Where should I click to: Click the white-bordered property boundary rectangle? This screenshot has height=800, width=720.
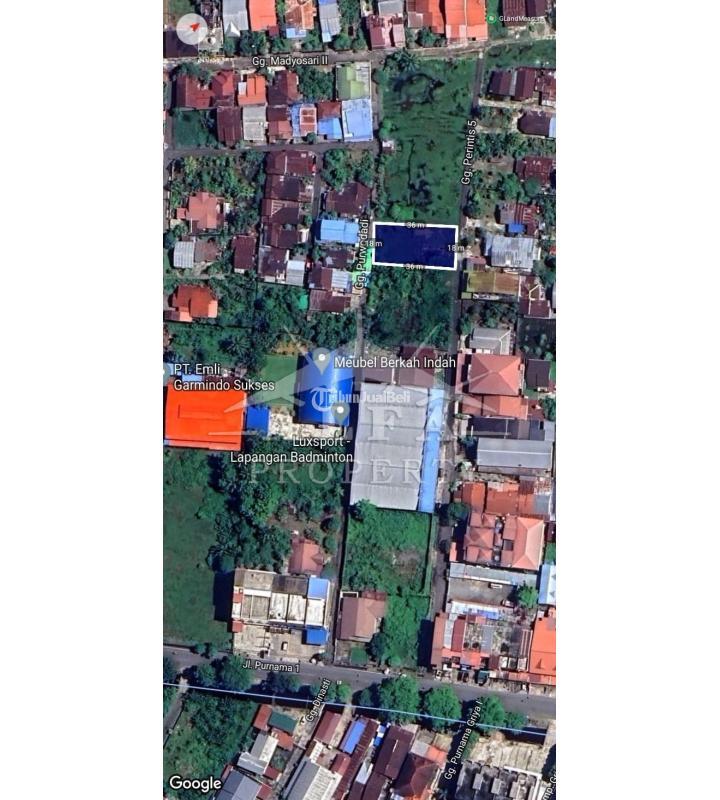[415, 222]
